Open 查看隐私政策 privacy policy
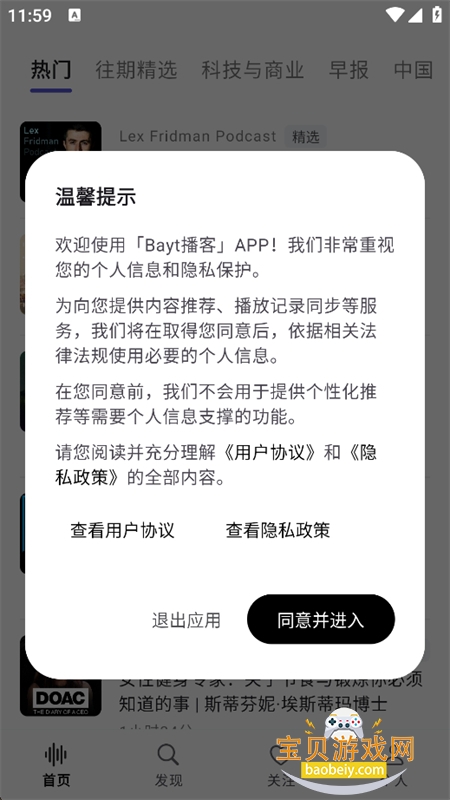This screenshot has height=800, width=450. click(x=278, y=530)
